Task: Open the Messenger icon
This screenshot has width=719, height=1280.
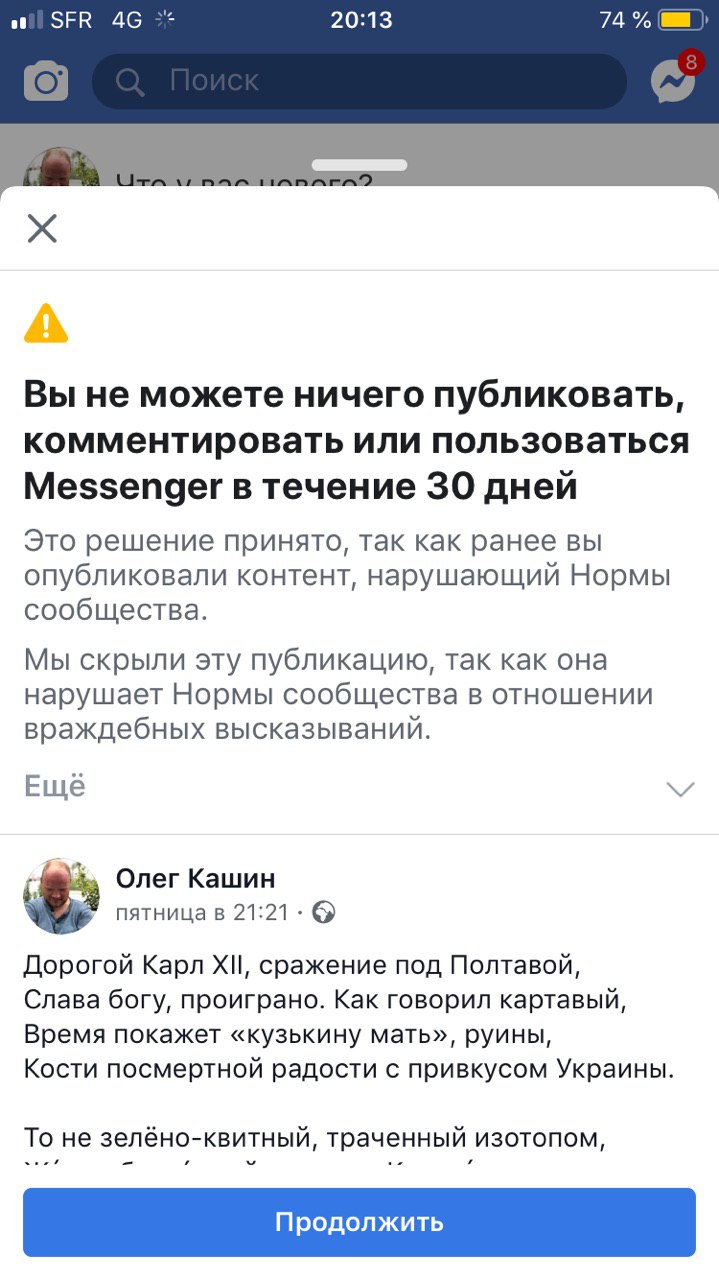Action: pyautogui.click(x=672, y=81)
